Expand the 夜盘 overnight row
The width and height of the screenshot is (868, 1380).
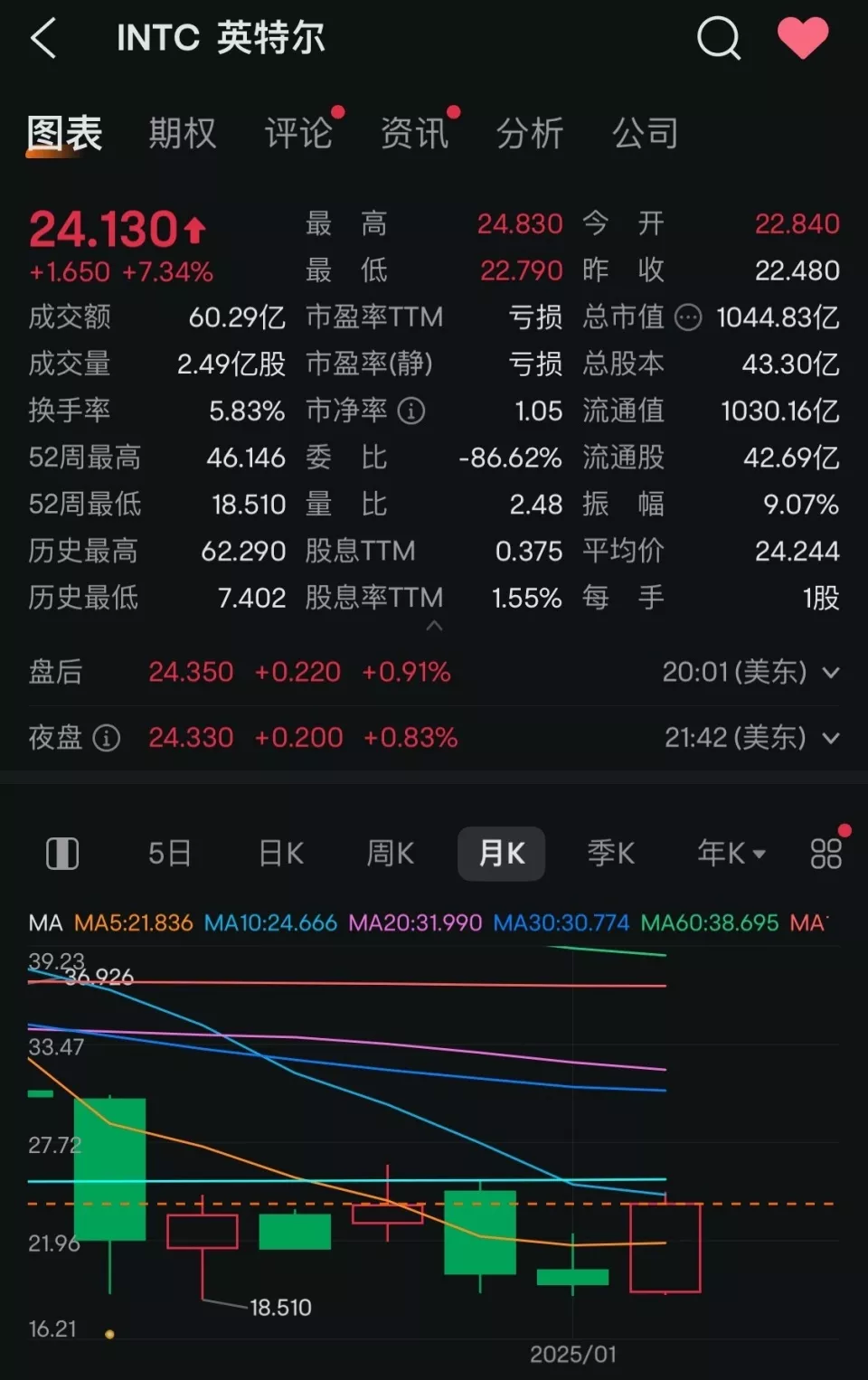point(831,738)
